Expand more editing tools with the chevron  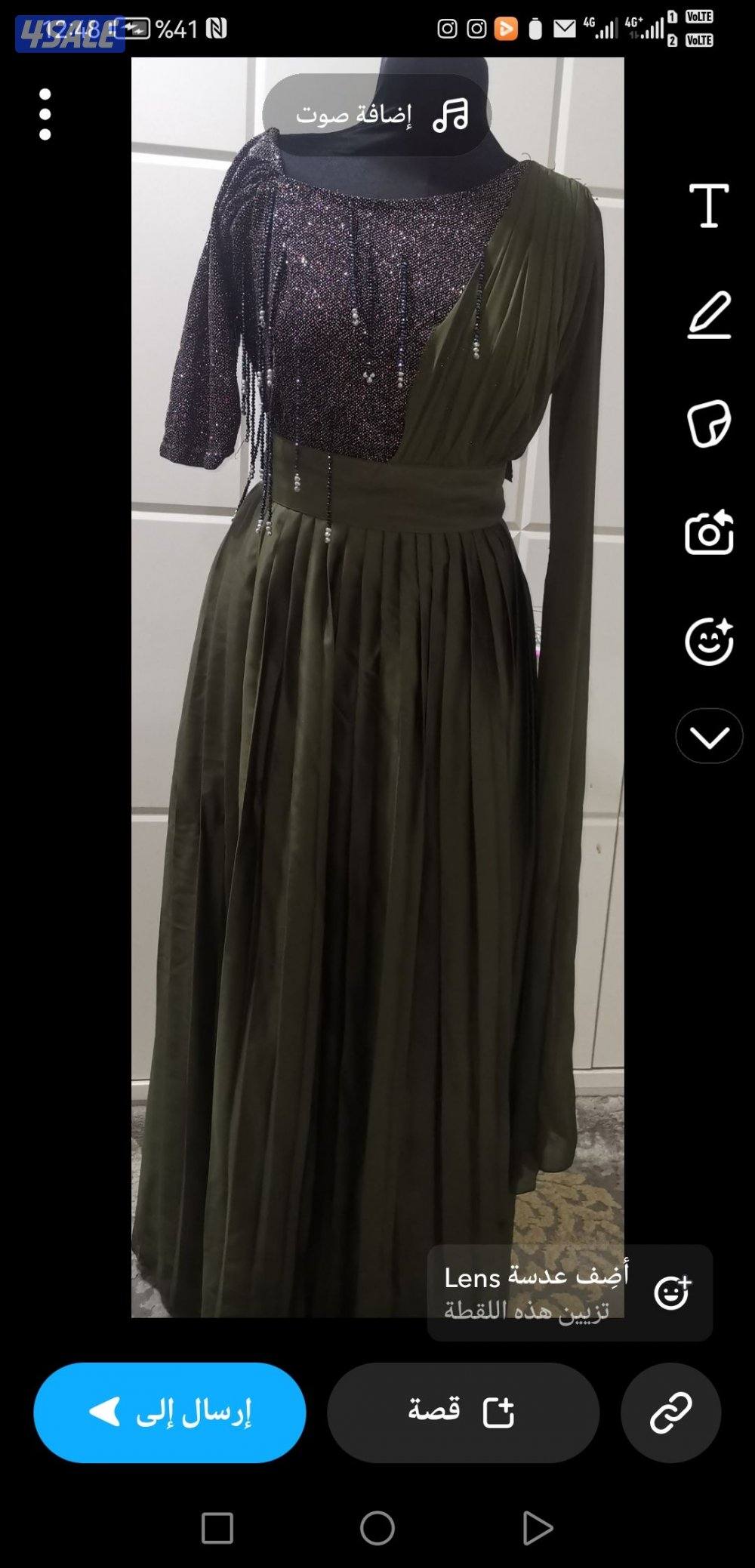coord(709,736)
